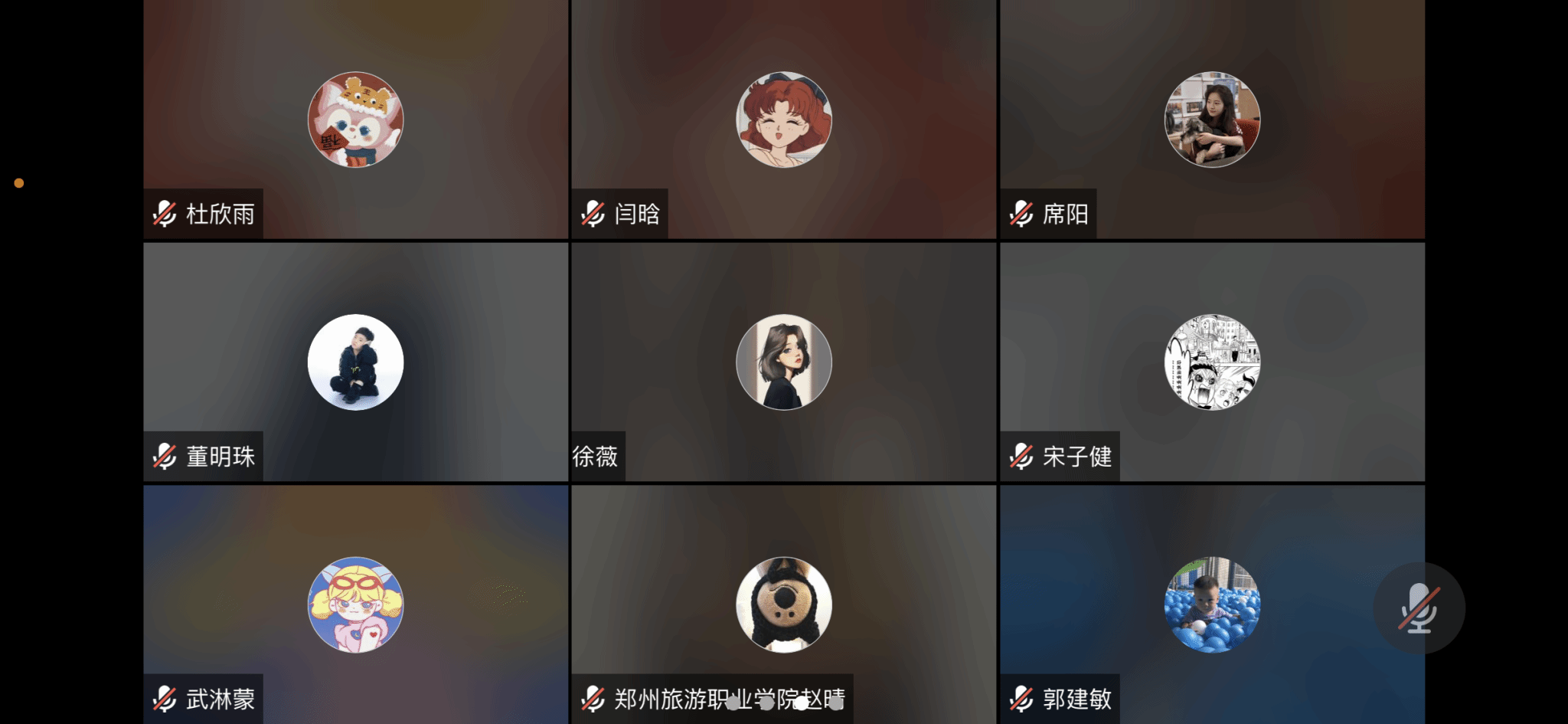Select 杜欣雨's video tile
Screen dimensions: 1568x724
click(x=355, y=120)
